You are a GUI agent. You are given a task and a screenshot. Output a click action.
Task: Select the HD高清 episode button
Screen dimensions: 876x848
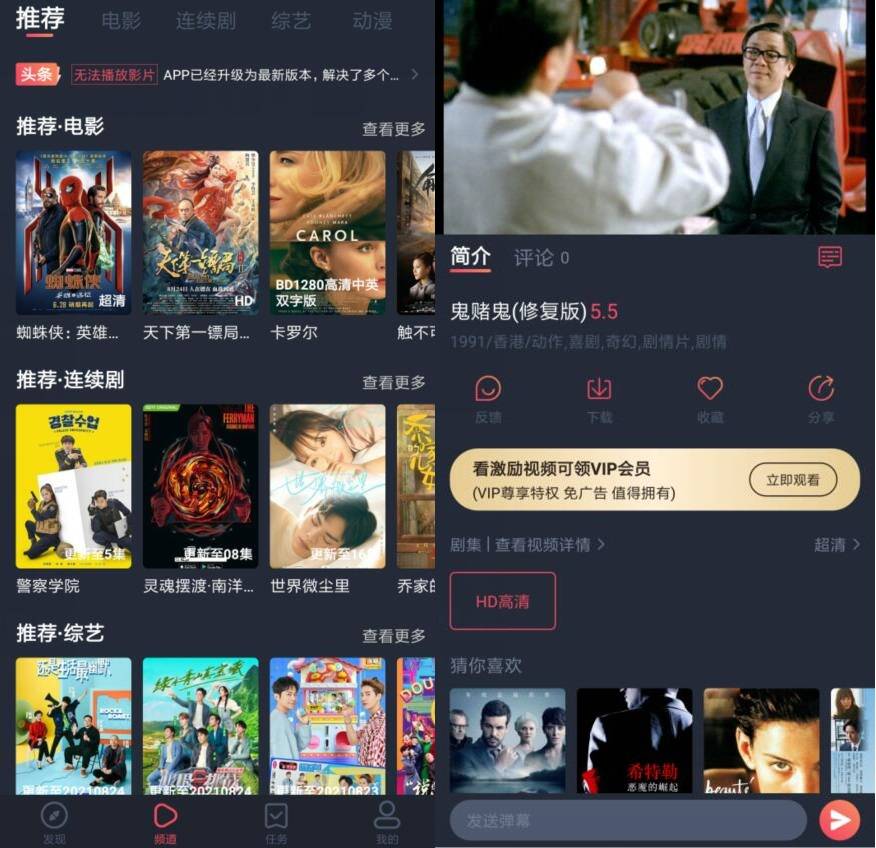tap(502, 601)
